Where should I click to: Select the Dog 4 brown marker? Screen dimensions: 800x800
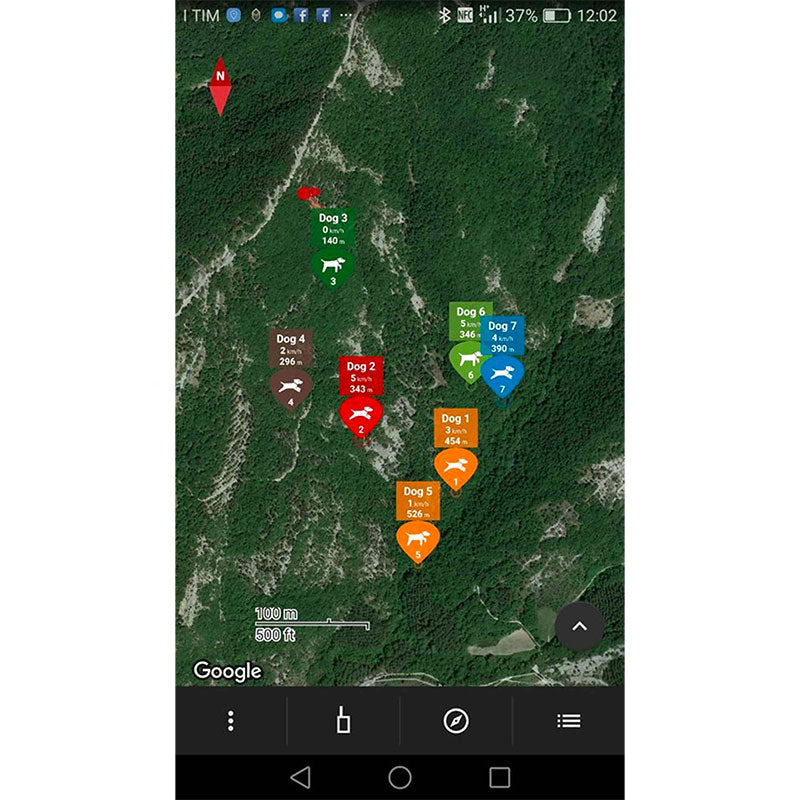coord(291,386)
